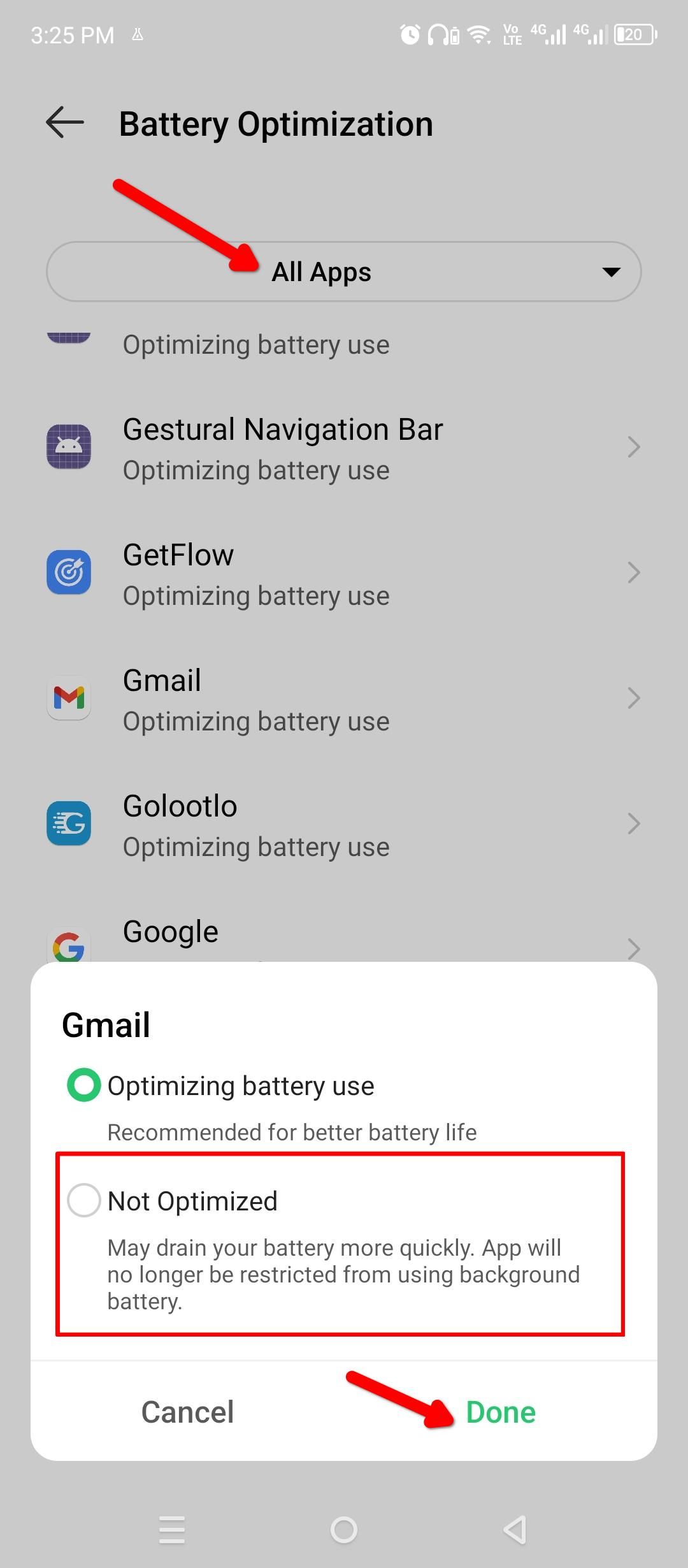Dismiss dialog with Cancel

pyautogui.click(x=187, y=1412)
